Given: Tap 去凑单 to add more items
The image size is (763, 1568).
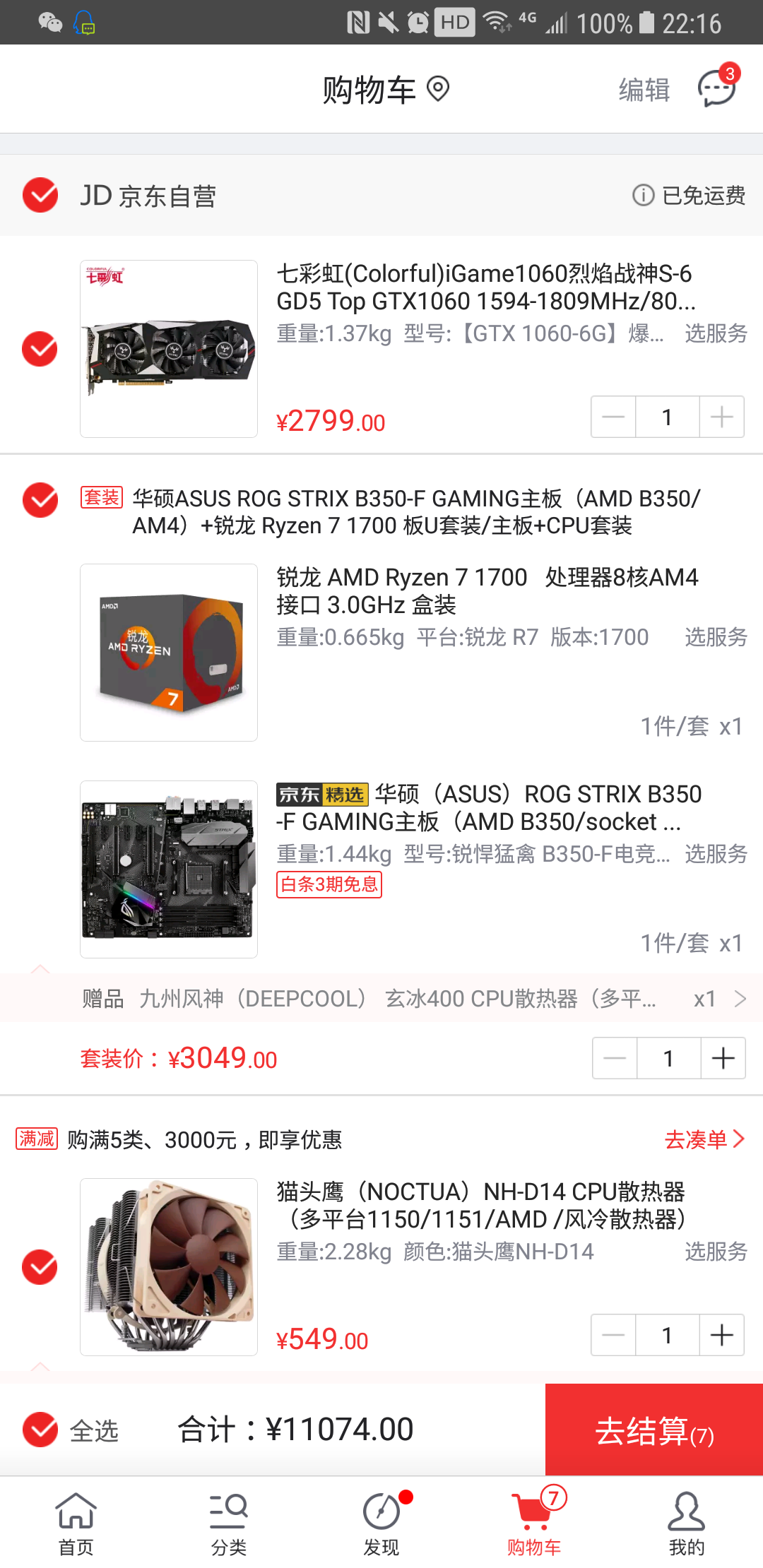Looking at the screenshot, I should coord(704,1138).
